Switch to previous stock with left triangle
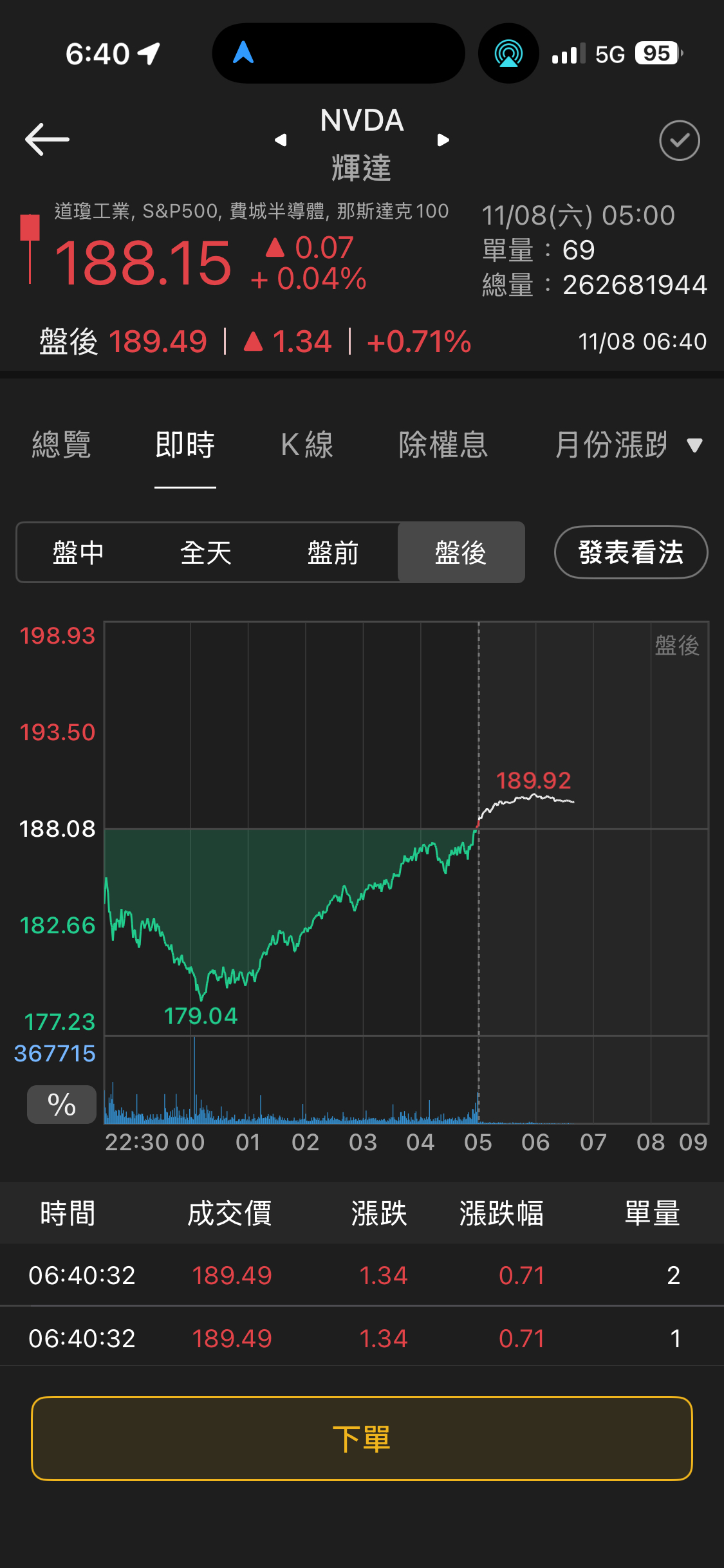724x1568 pixels. click(281, 140)
